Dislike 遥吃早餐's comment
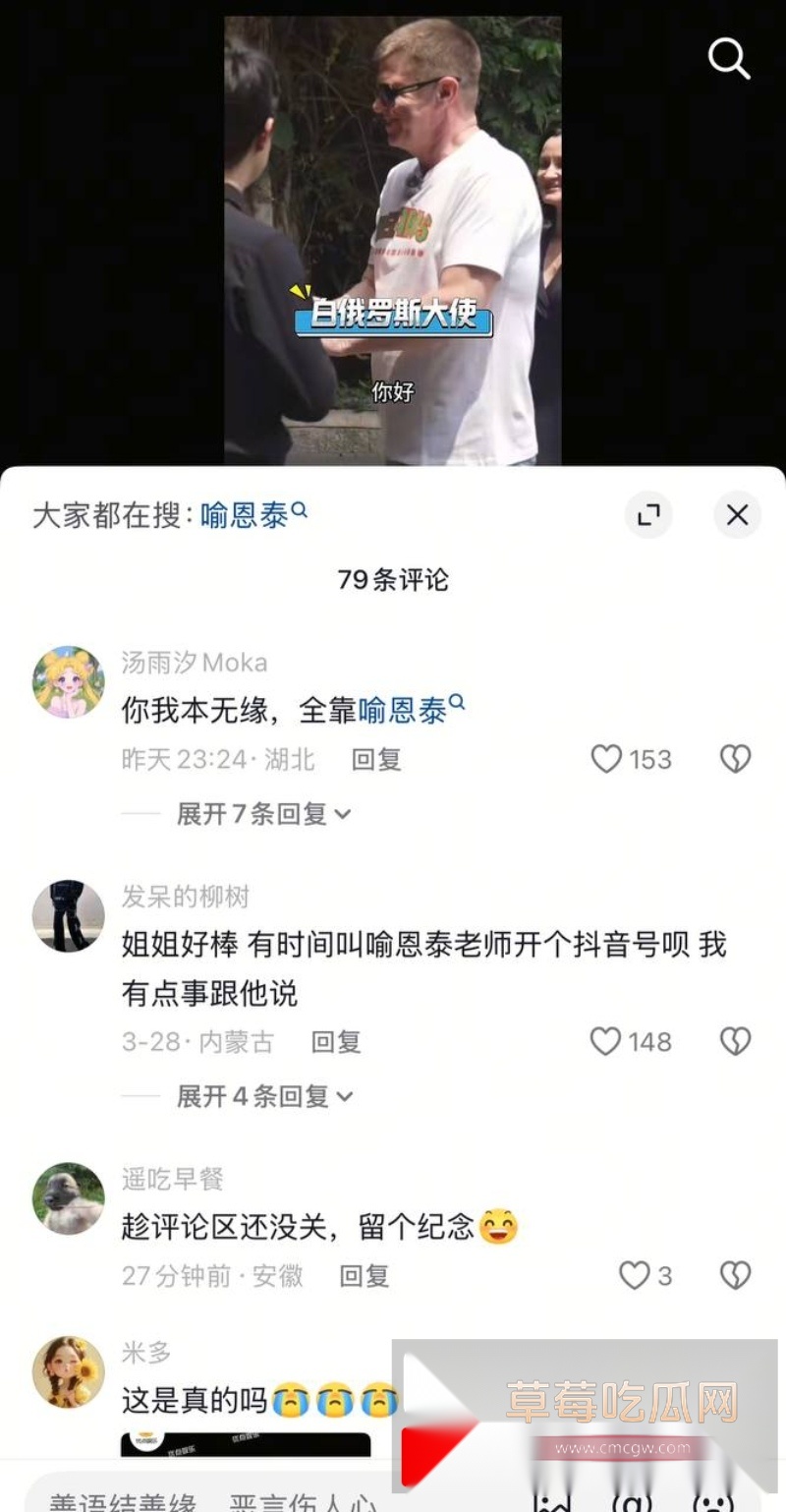The height and width of the screenshot is (1512, 786). click(734, 1276)
